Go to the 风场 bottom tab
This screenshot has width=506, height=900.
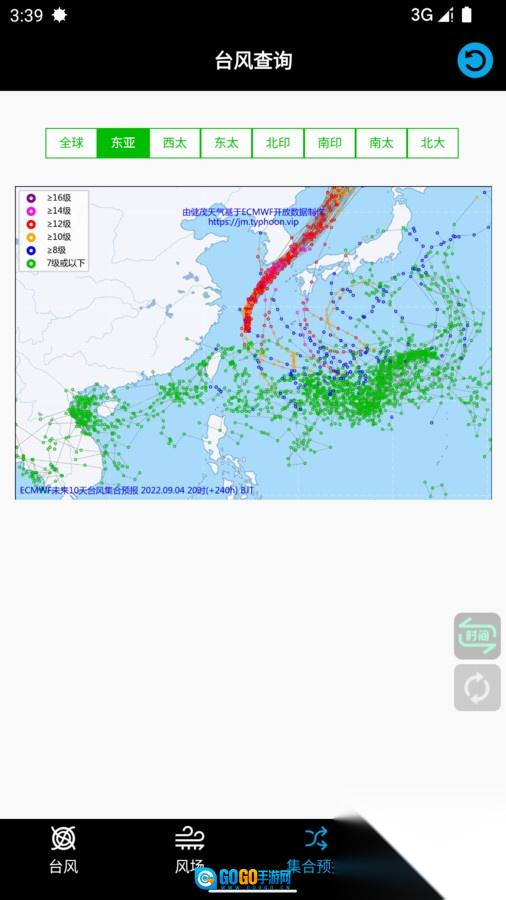point(190,850)
